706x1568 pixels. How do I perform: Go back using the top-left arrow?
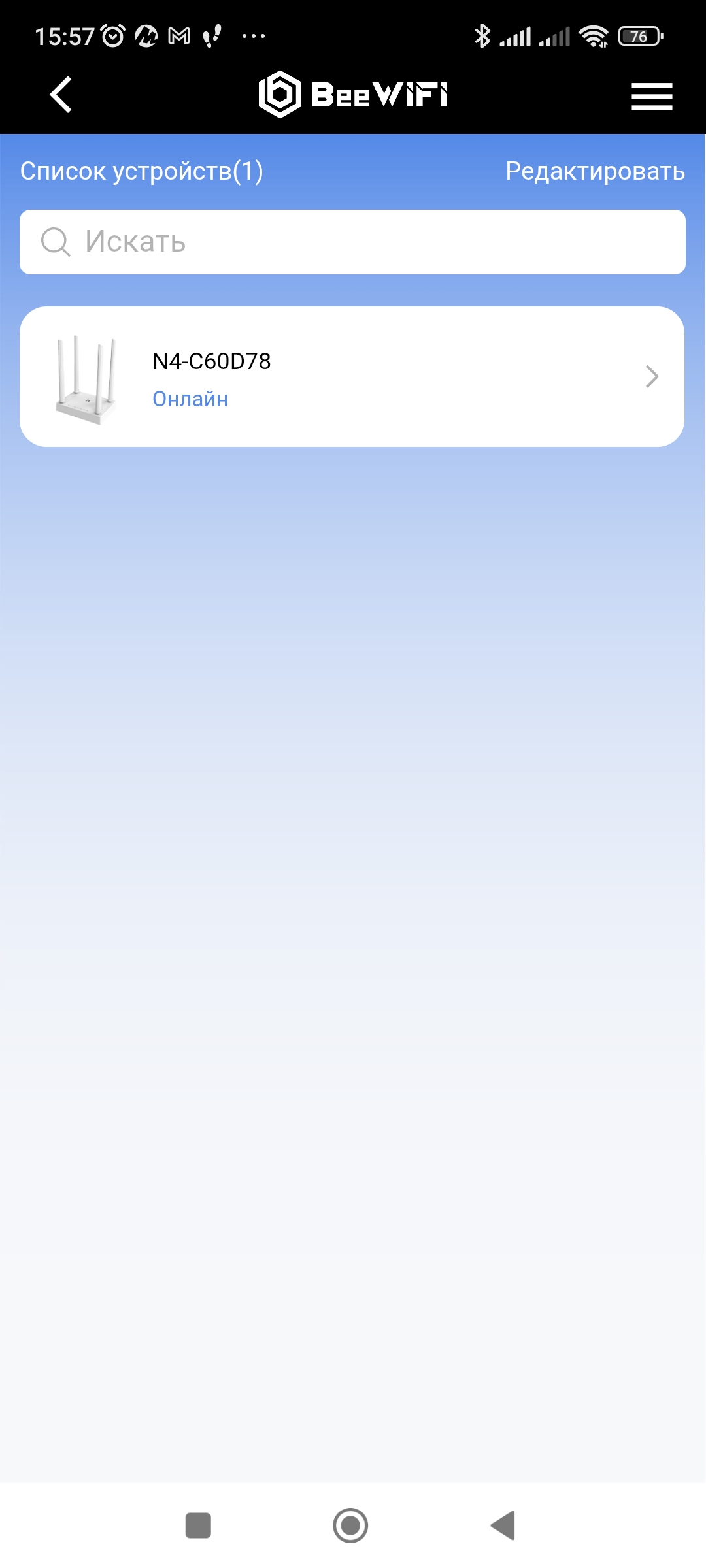coord(61,95)
